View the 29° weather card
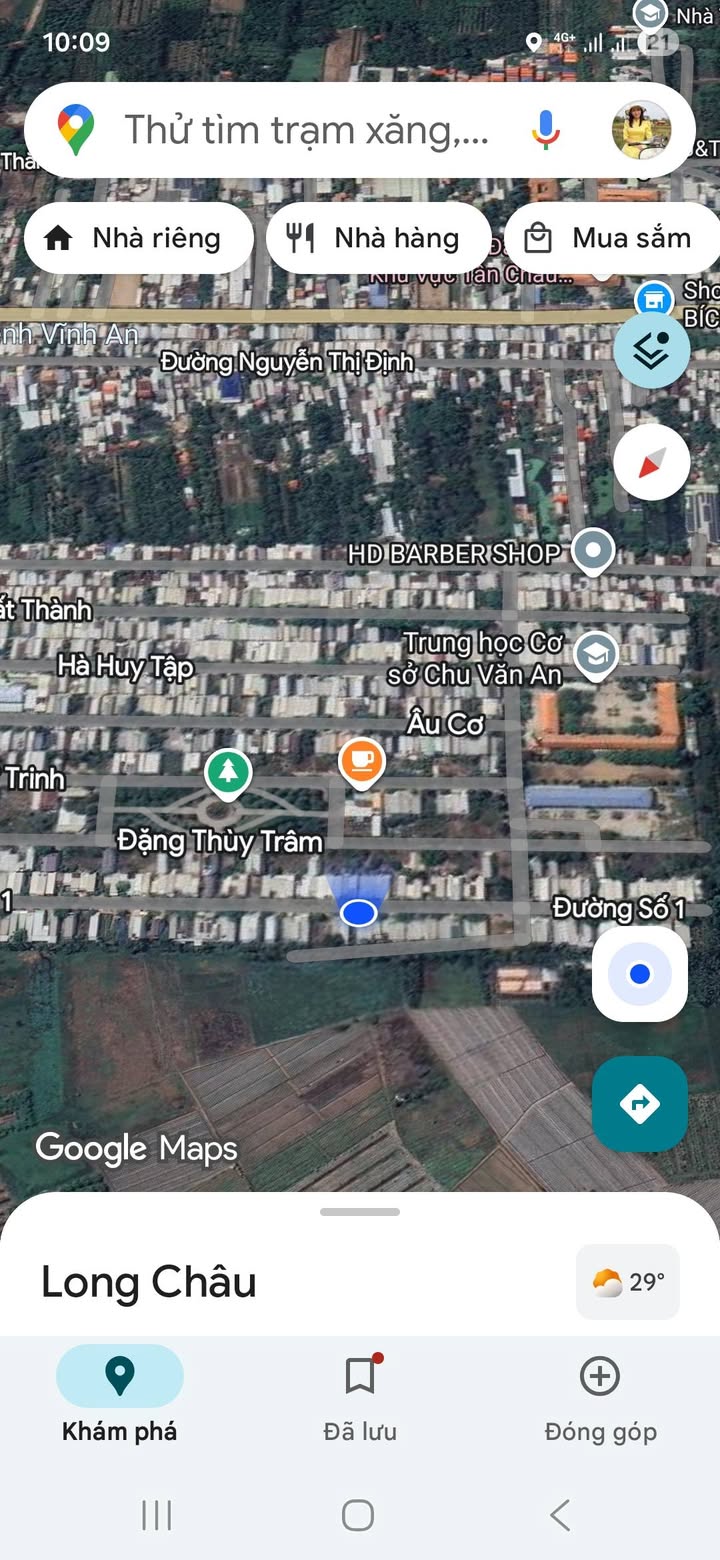 point(628,1282)
